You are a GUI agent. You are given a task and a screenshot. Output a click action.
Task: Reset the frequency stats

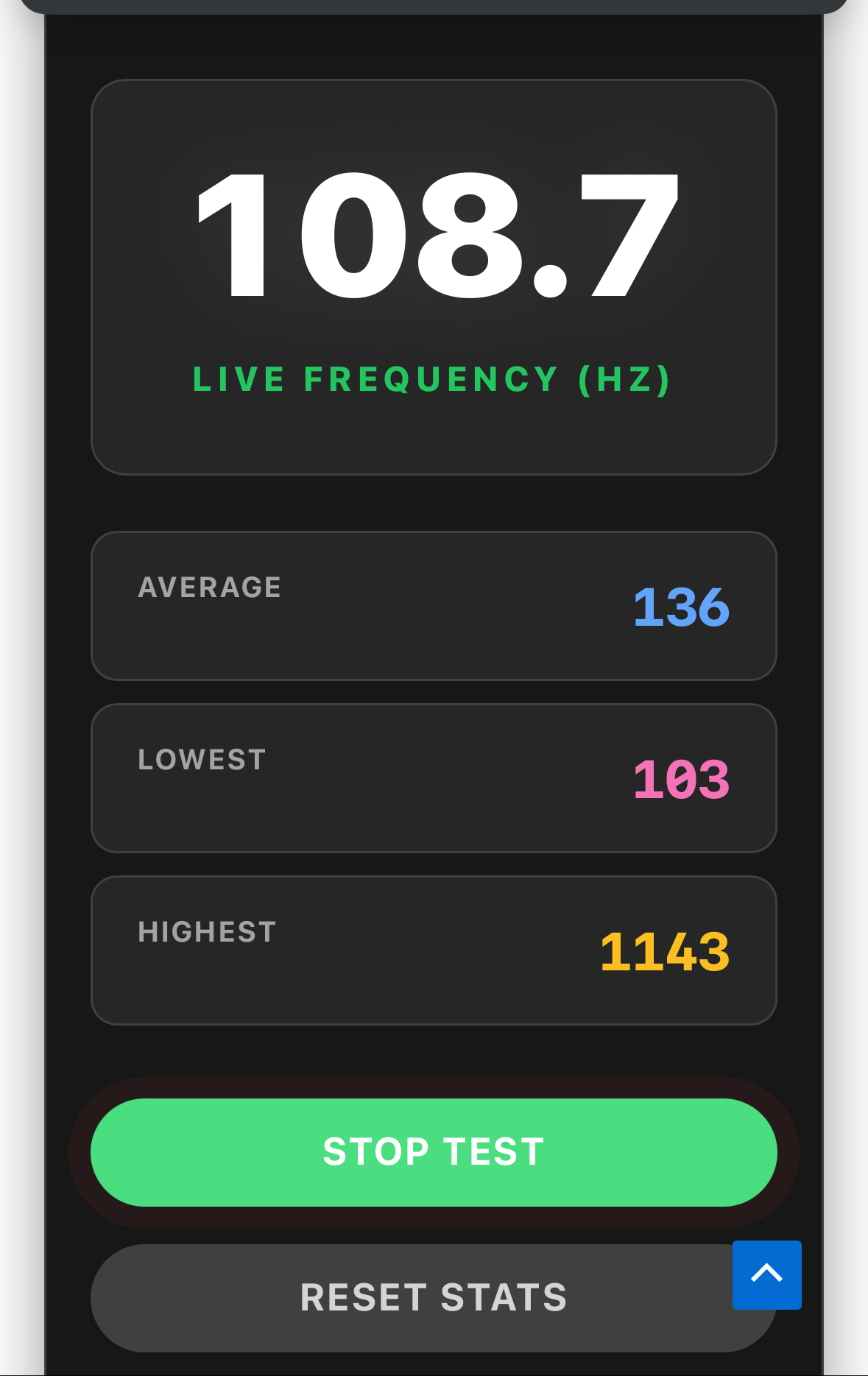click(412, 1298)
